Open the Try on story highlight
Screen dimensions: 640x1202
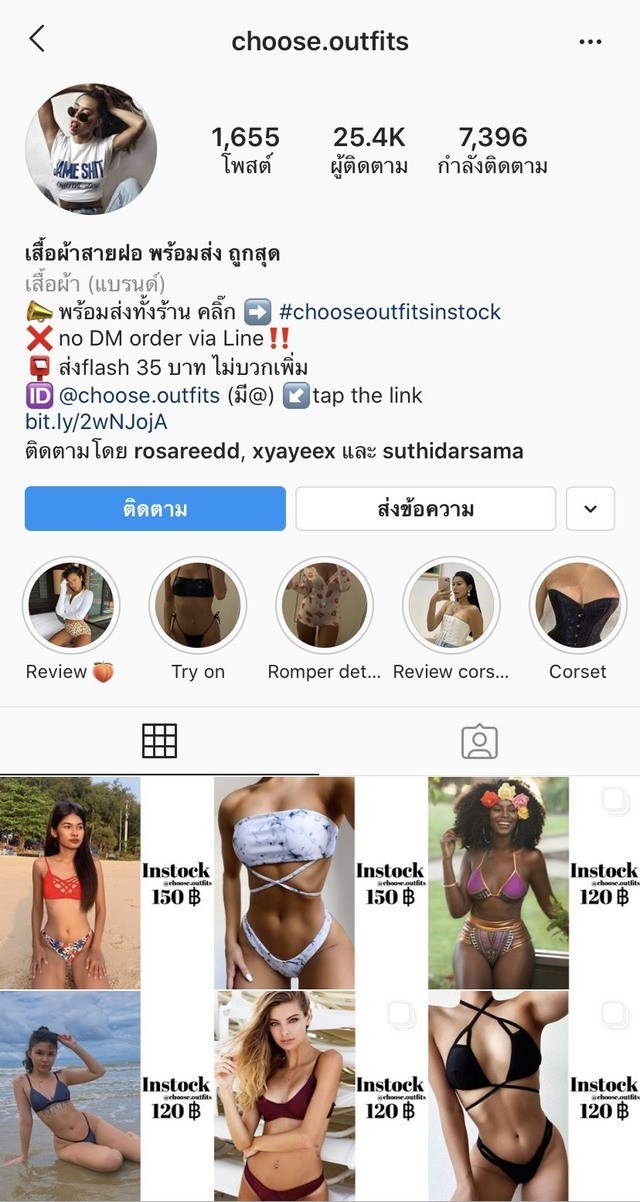[x=198, y=606]
